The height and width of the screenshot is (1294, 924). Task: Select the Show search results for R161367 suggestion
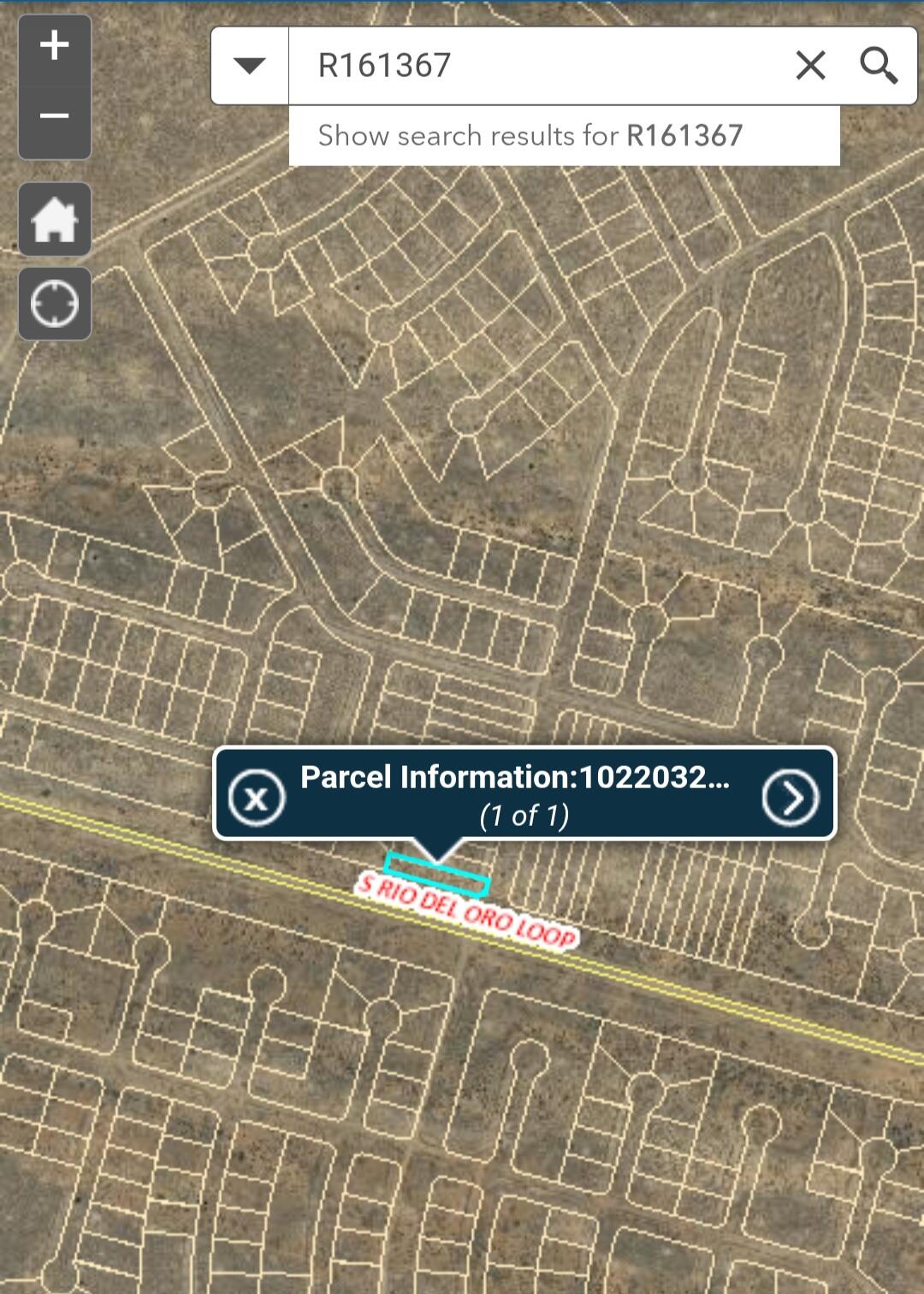(531, 134)
